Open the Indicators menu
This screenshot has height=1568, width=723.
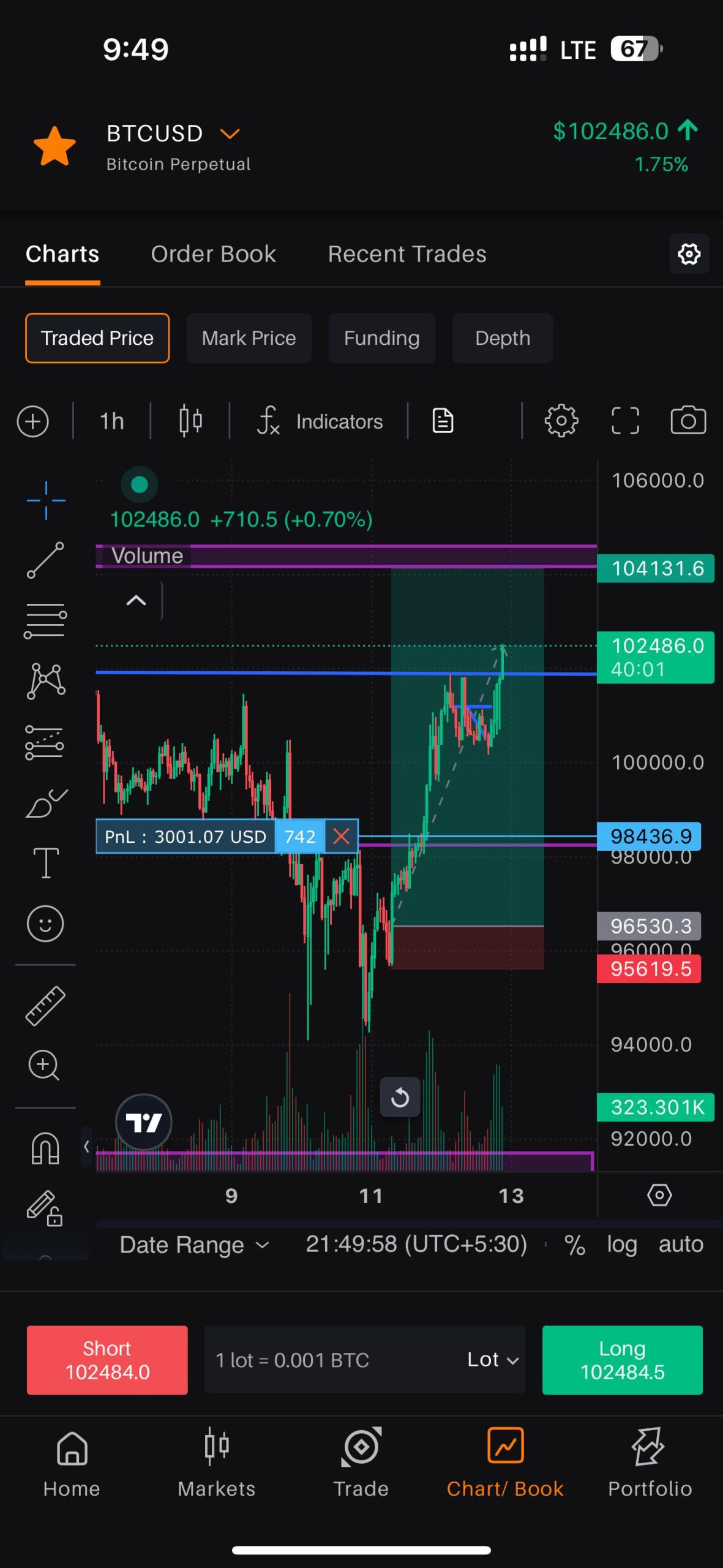pyautogui.click(x=321, y=421)
